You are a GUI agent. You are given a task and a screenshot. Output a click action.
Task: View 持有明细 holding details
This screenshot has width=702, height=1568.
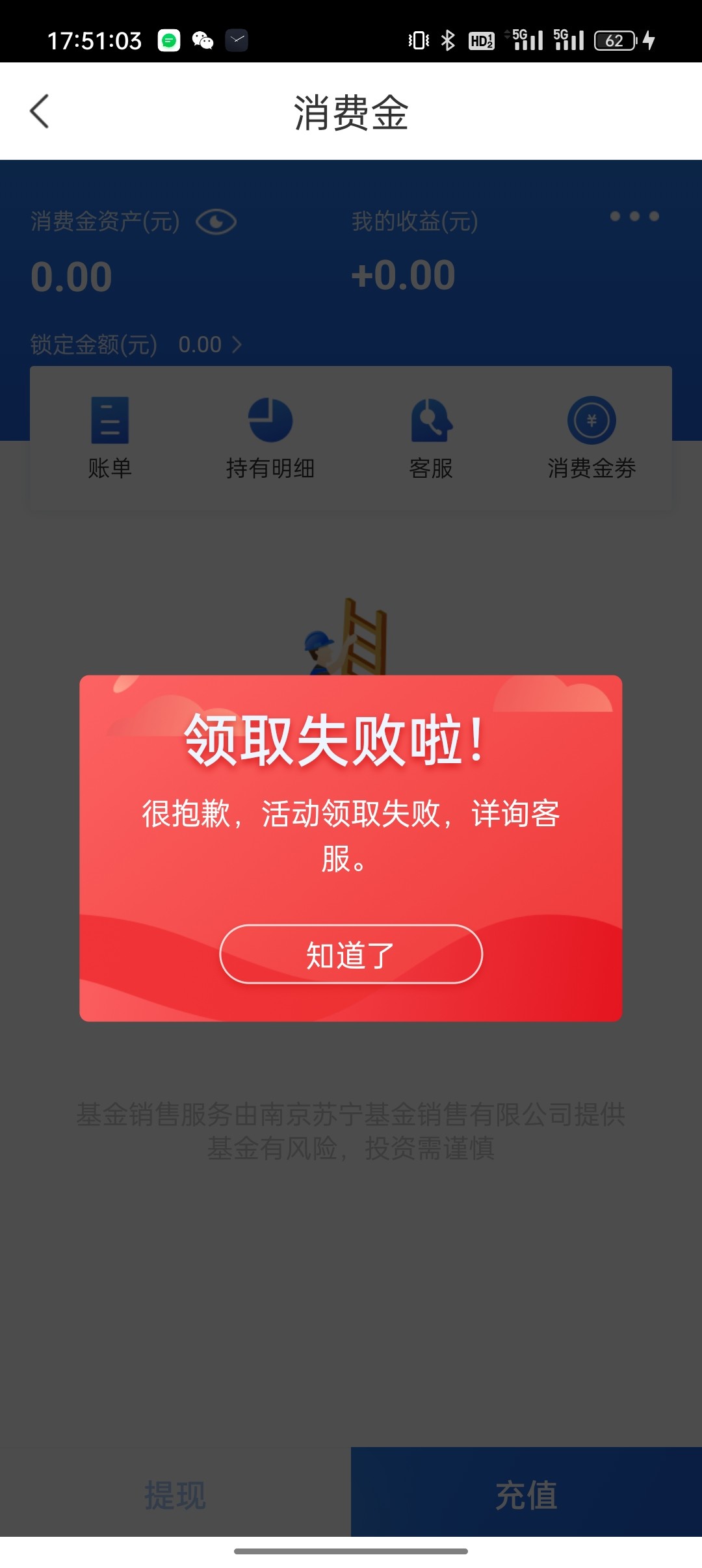tap(270, 438)
